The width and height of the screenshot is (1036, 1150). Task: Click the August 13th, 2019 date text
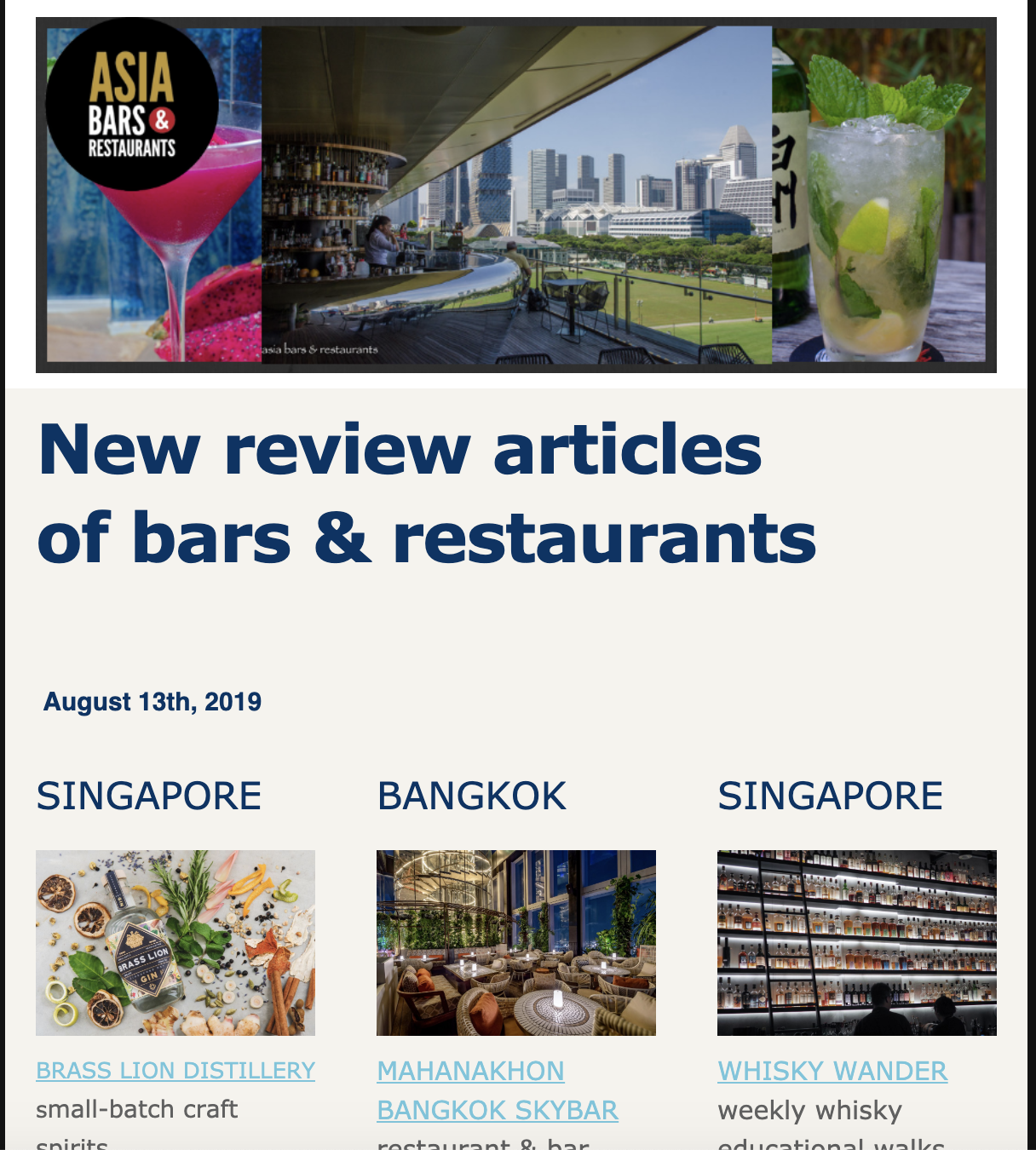point(154,703)
